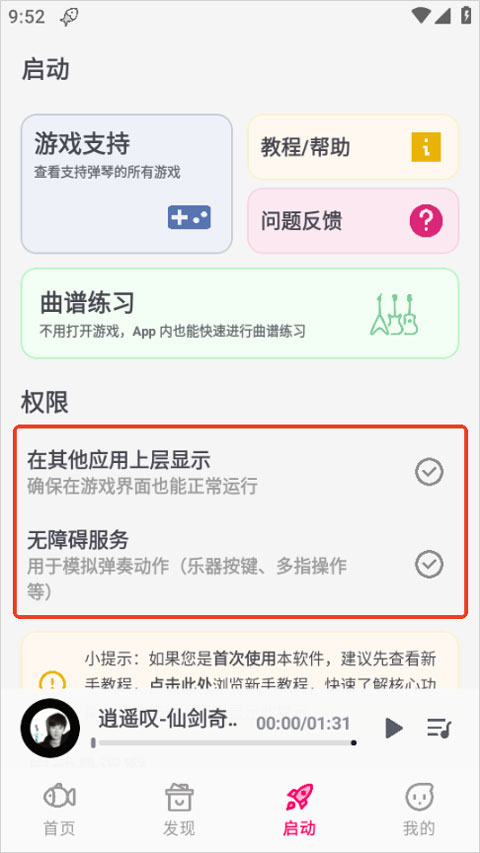The height and width of the screenshot is (853, 480).
Task: Play the song 逍遥叹
Action: point(394,727)
